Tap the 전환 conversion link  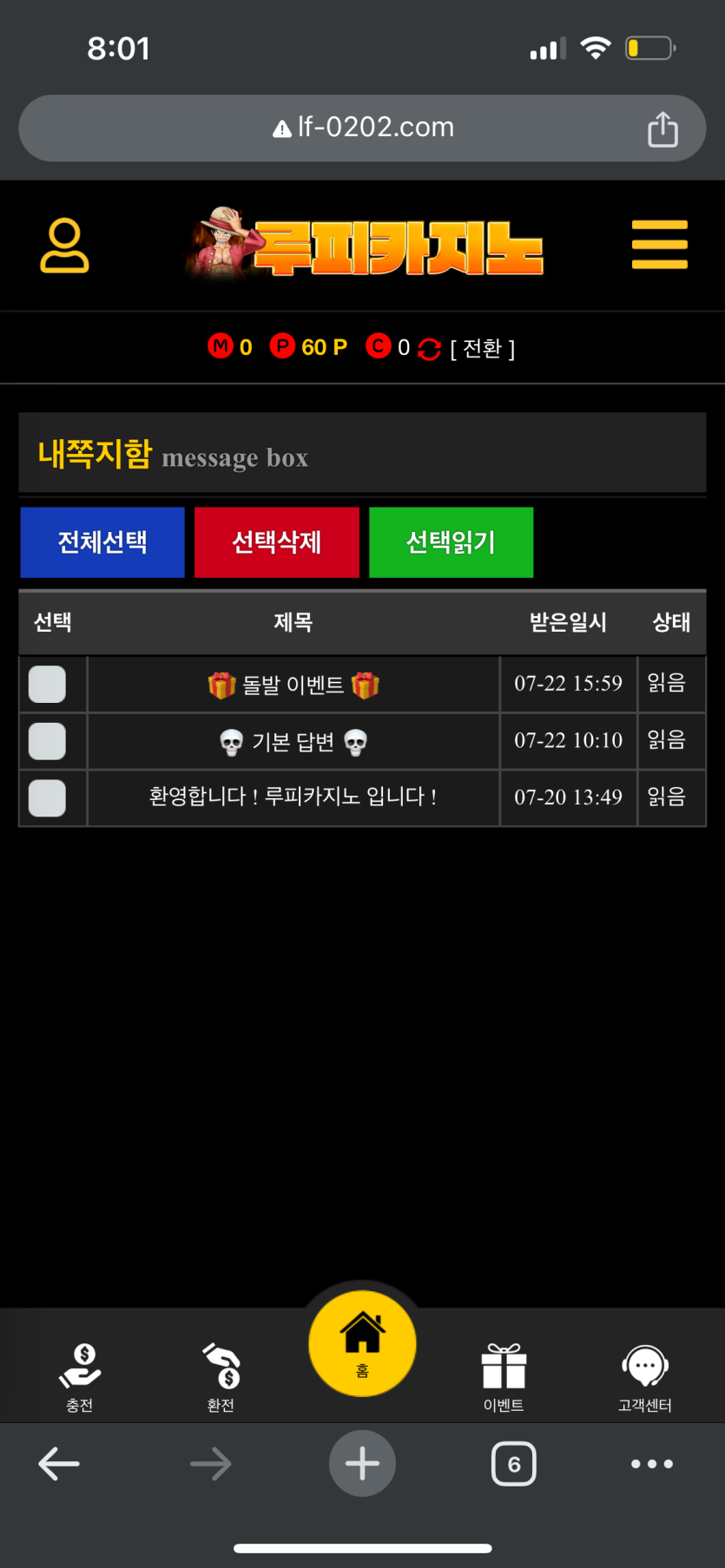pos(482,348)
